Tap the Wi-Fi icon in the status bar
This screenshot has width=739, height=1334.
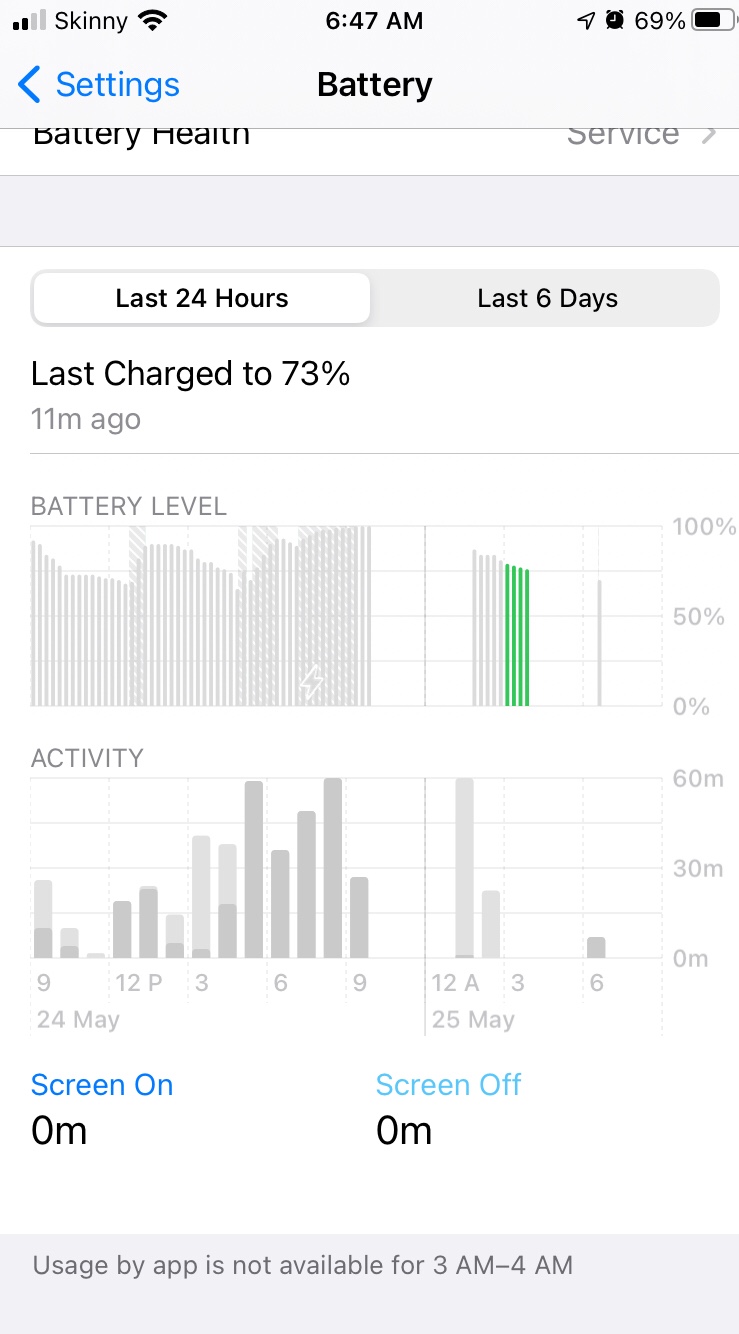pyautogui.click(x=150, y=18)
